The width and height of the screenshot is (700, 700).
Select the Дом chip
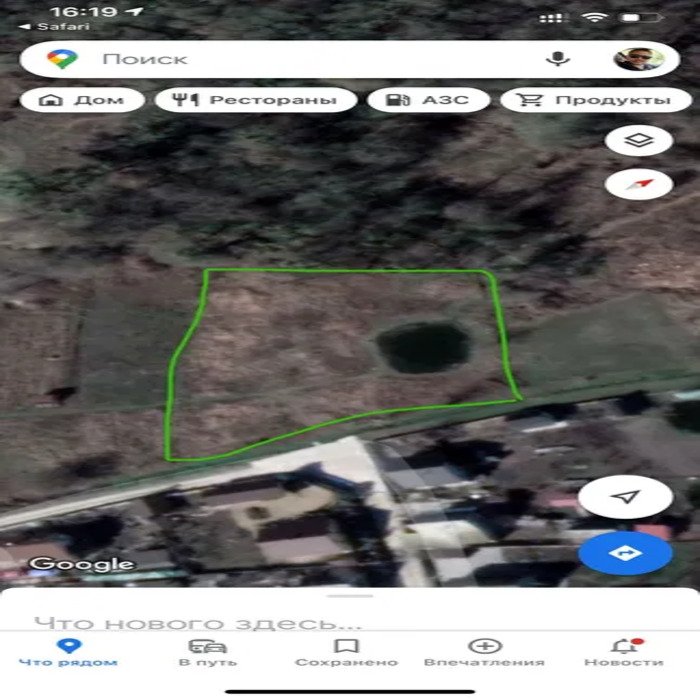tap(80, 100)
